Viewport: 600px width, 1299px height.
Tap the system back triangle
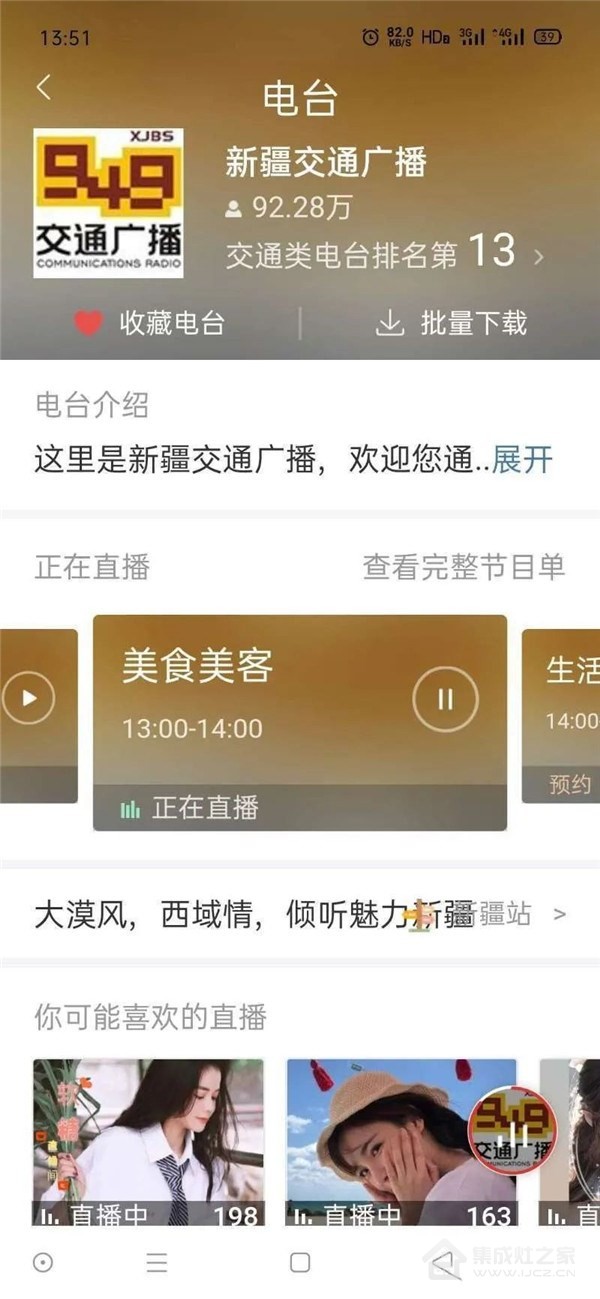447,1263
